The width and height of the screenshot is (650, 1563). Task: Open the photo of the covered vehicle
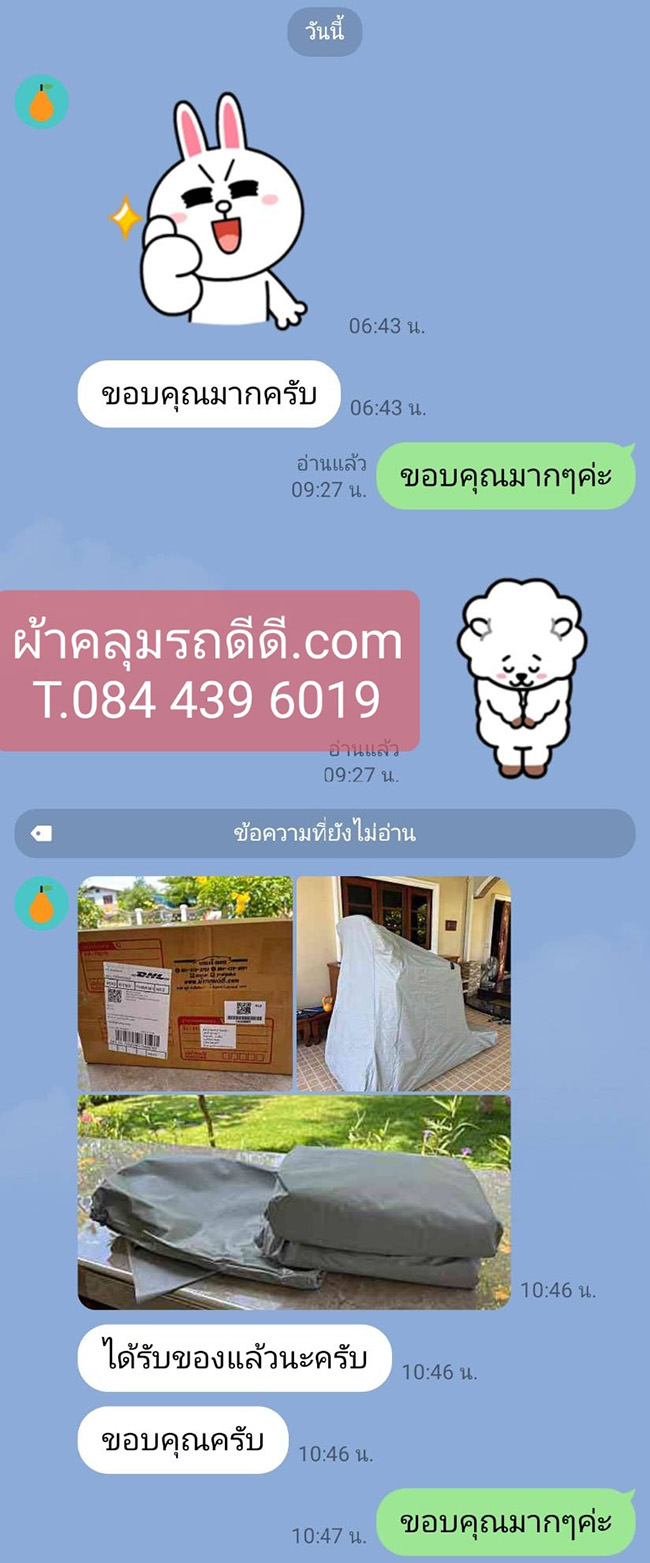(x=403, y=983)
